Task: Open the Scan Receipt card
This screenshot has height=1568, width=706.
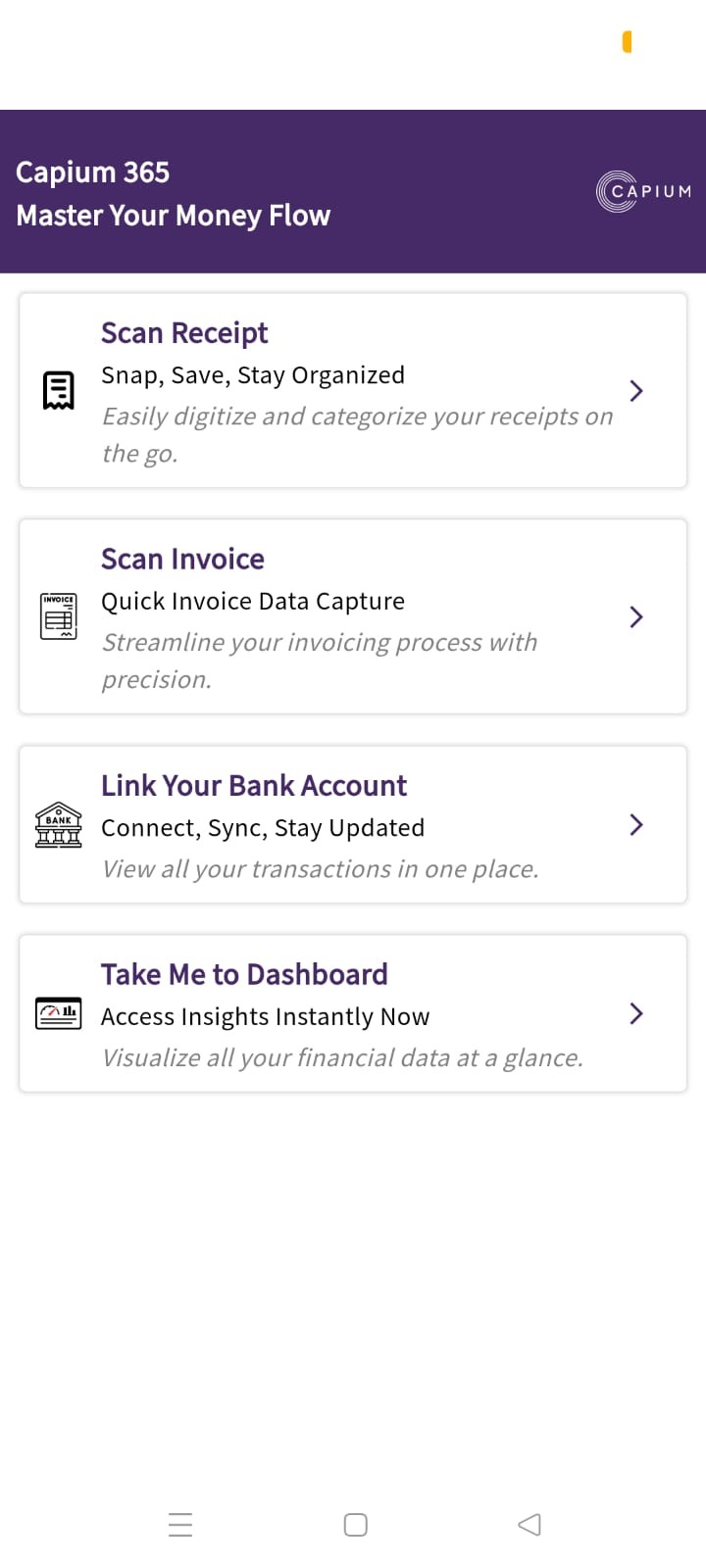Action: coord(353,390)
